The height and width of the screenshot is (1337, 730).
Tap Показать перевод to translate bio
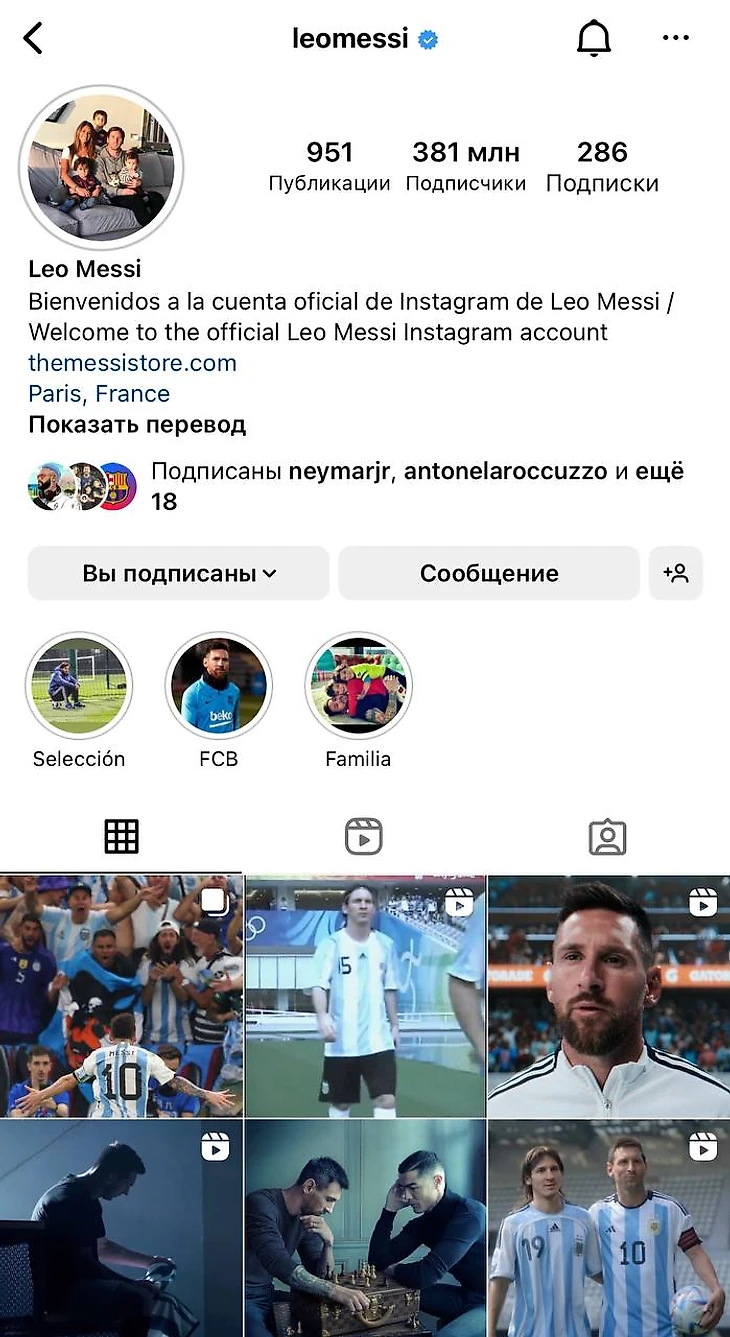[137, 424]
